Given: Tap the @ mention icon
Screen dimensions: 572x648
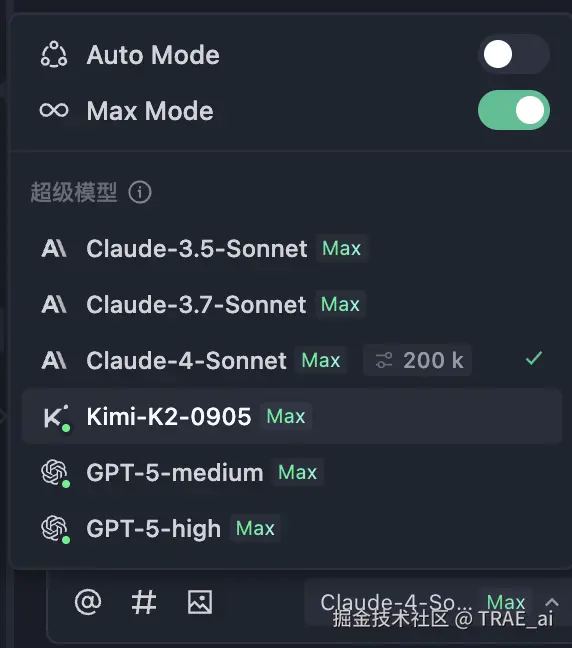Looking at the screenshot, I should [88, 602].
